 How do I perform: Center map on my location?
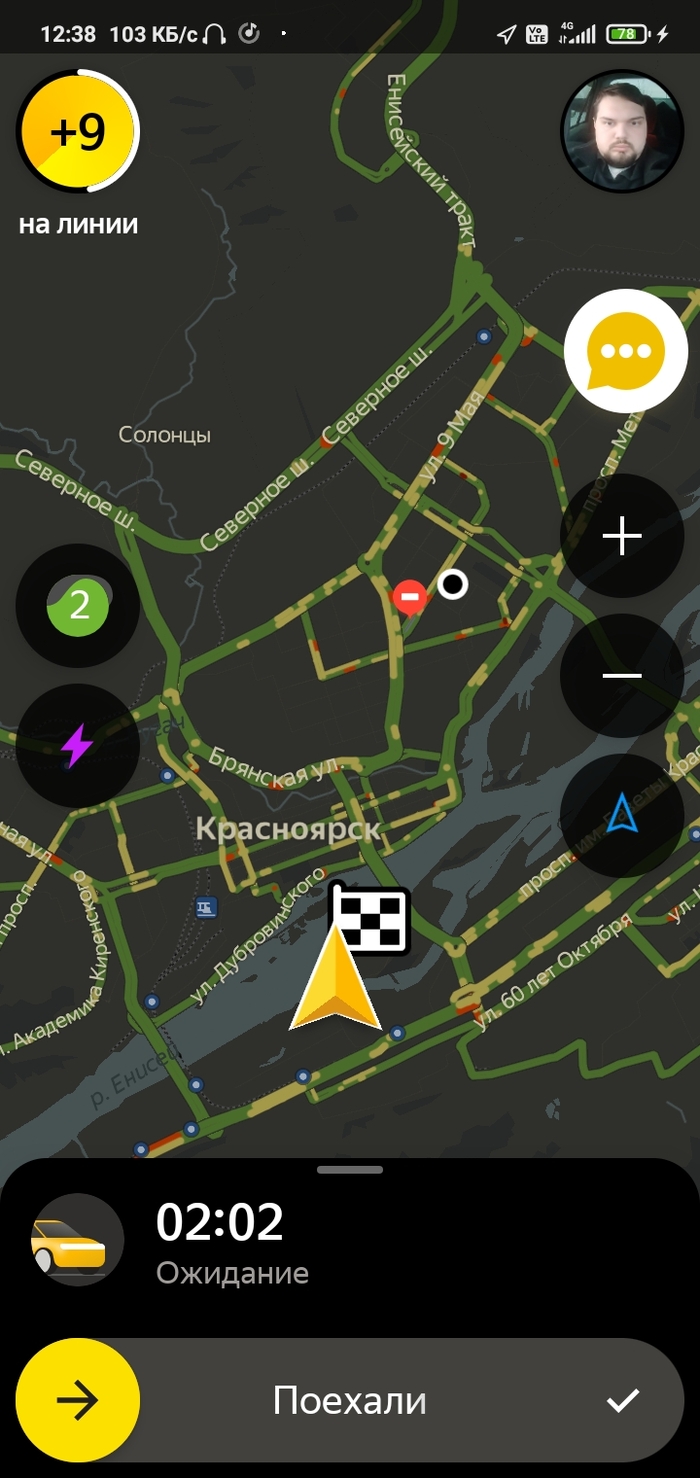point(622,816)
